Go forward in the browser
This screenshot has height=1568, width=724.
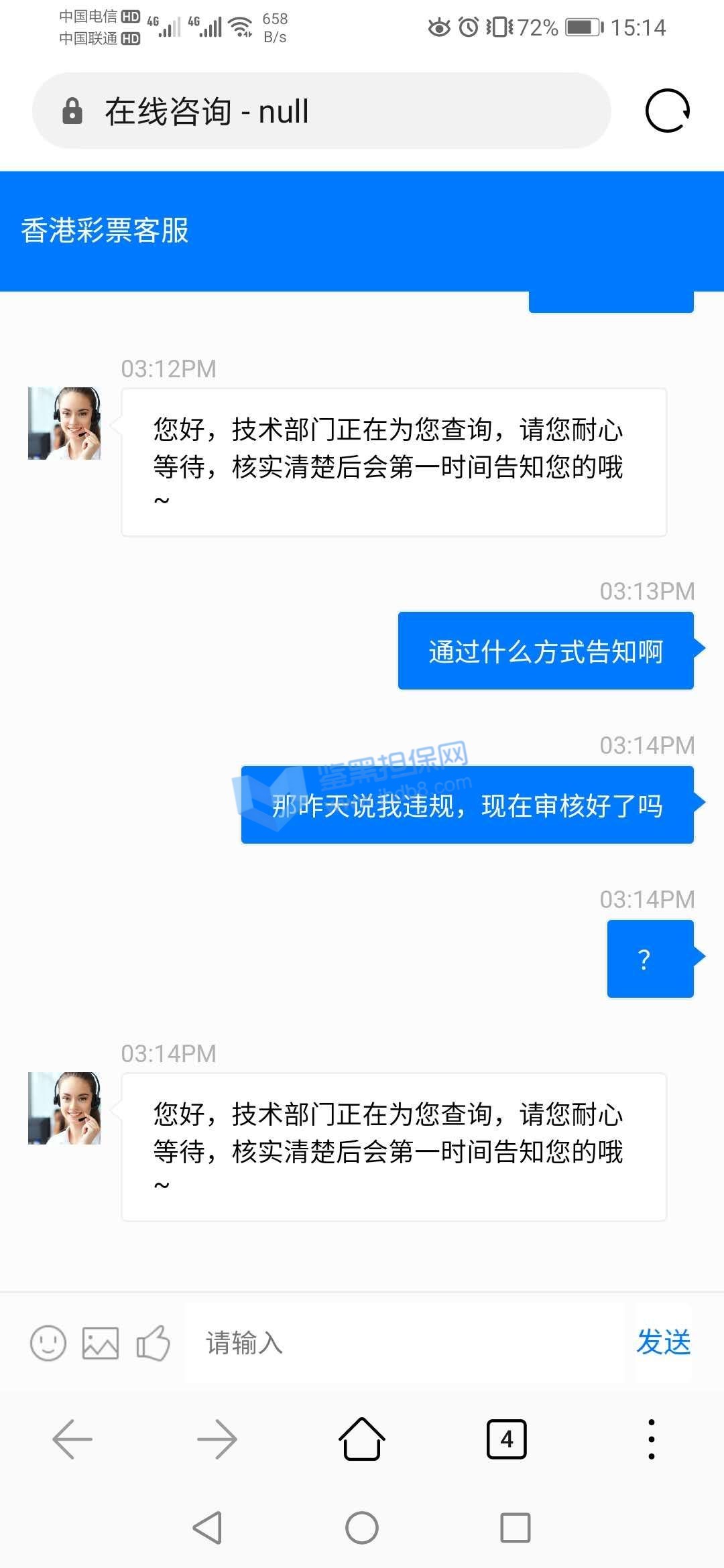pos(217,1439)
